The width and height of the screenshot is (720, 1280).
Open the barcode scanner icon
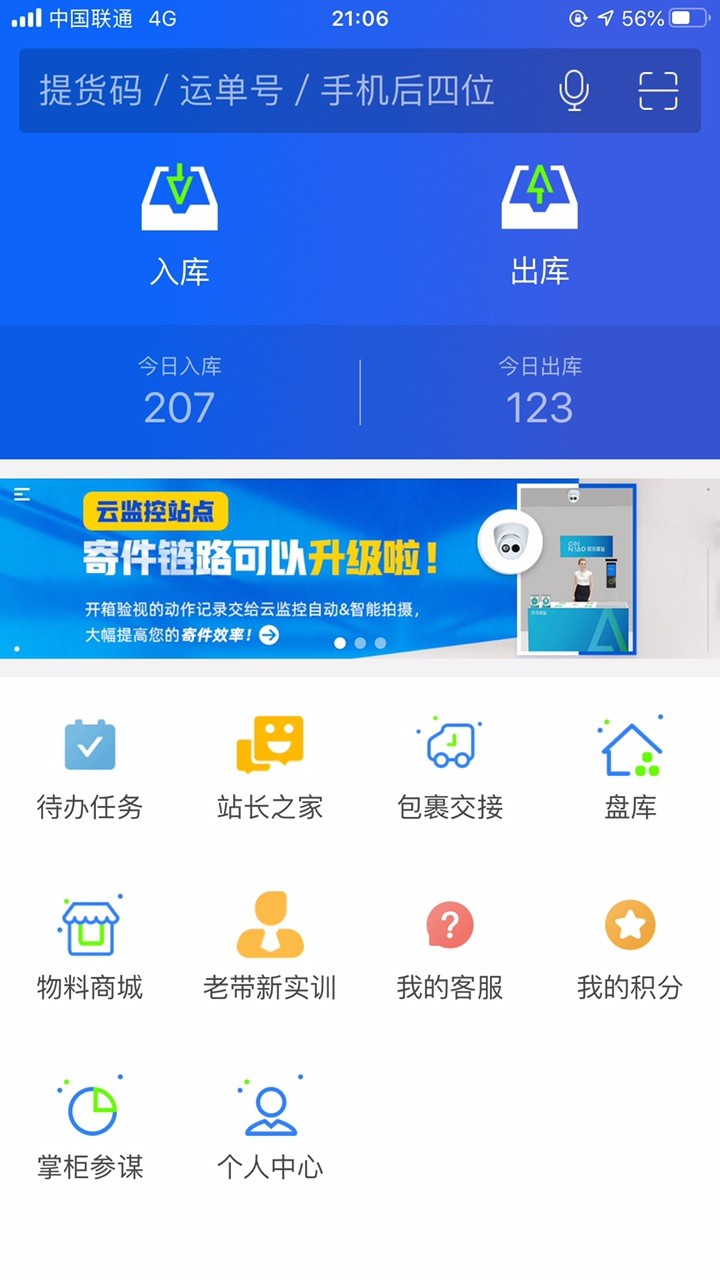click(658, 91)
